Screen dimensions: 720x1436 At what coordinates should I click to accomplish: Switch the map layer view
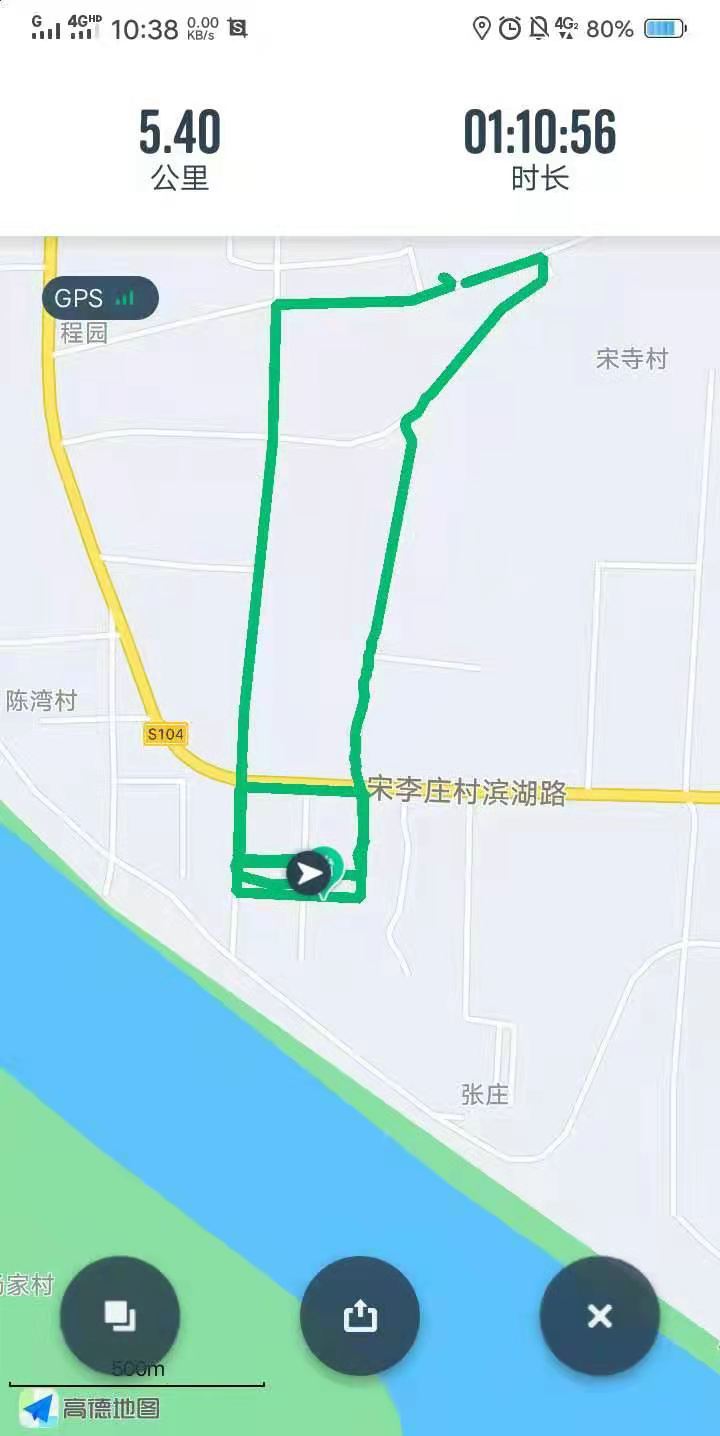coord(120,1315)
